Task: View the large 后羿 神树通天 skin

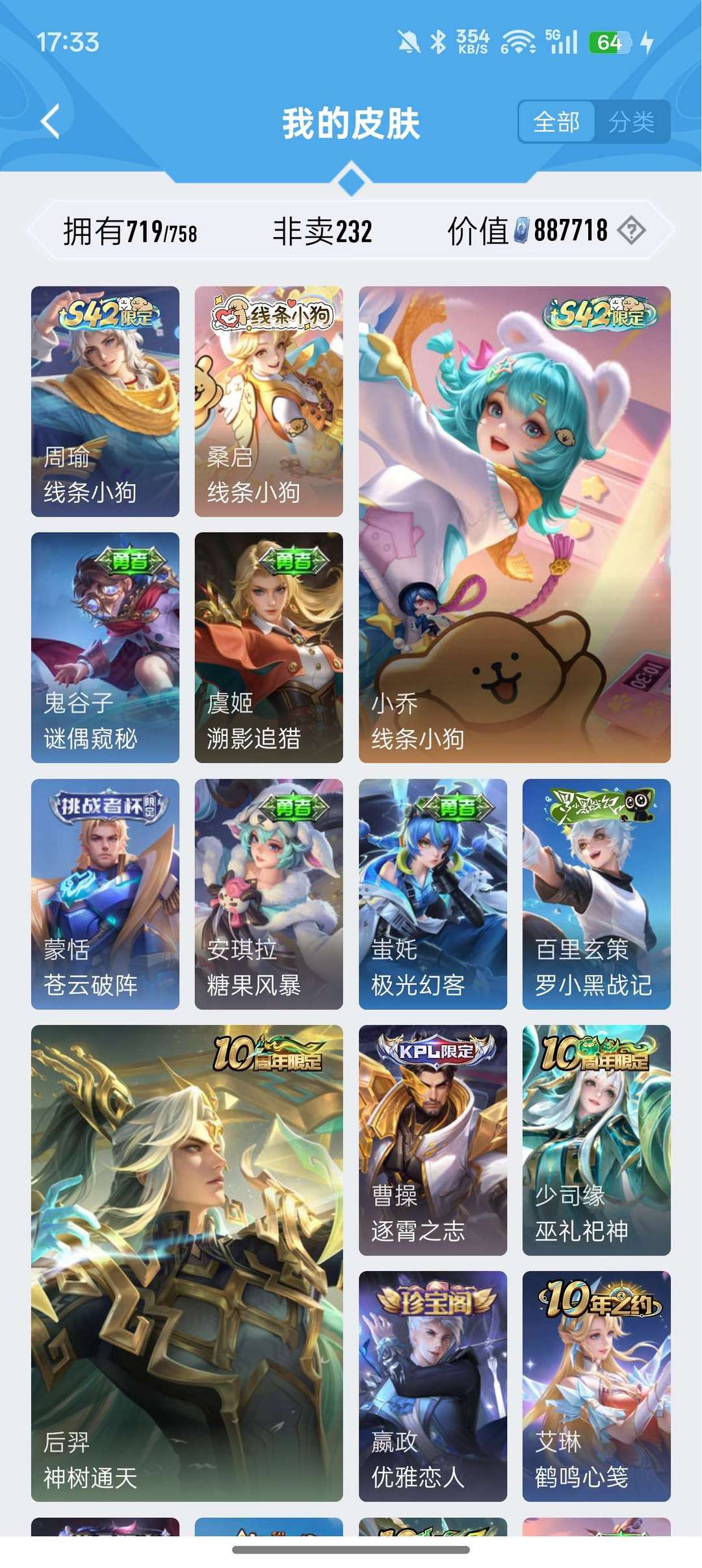Action: [x=187, y=1263]
